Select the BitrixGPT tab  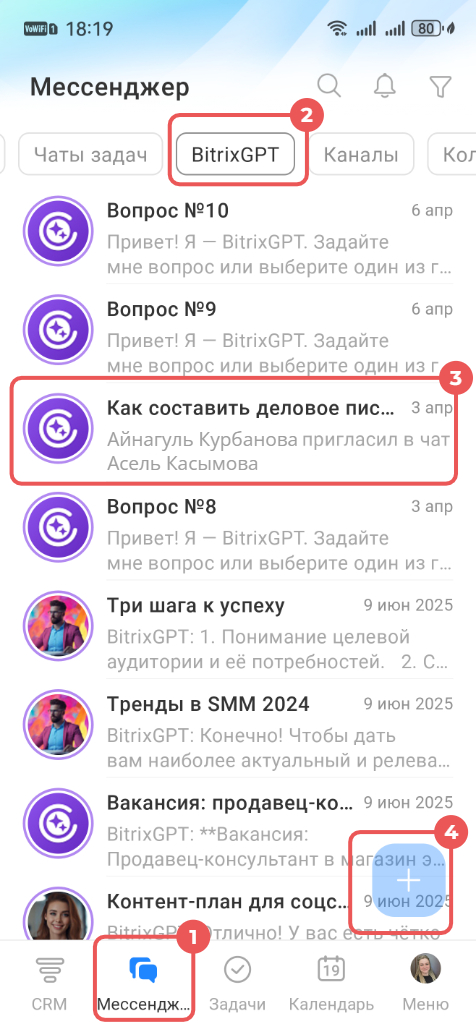235,155
